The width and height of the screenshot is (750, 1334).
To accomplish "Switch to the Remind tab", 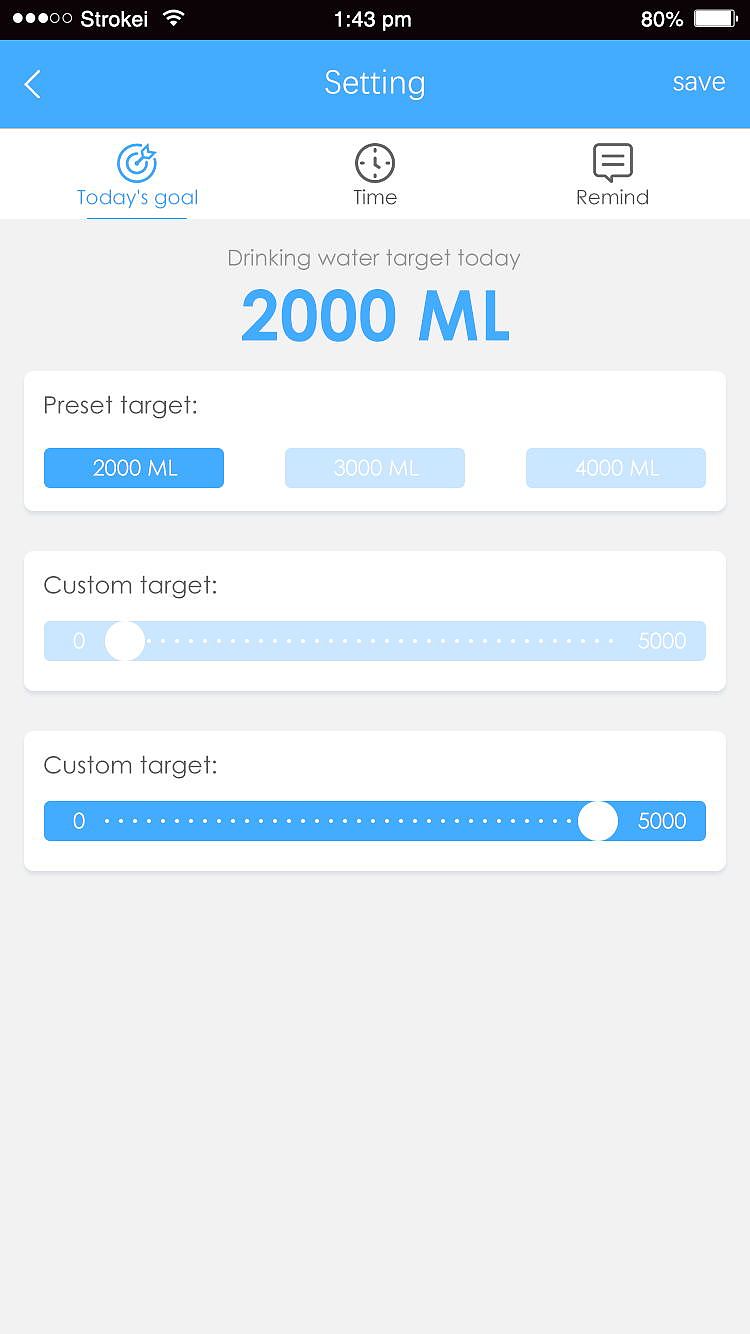I will [x=612, y=176].
